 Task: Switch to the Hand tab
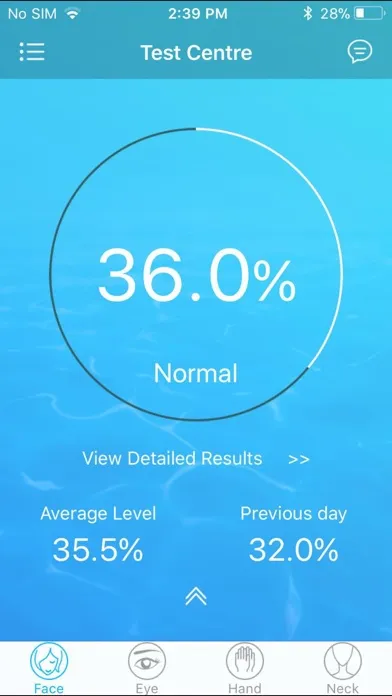tap(245, 669)
